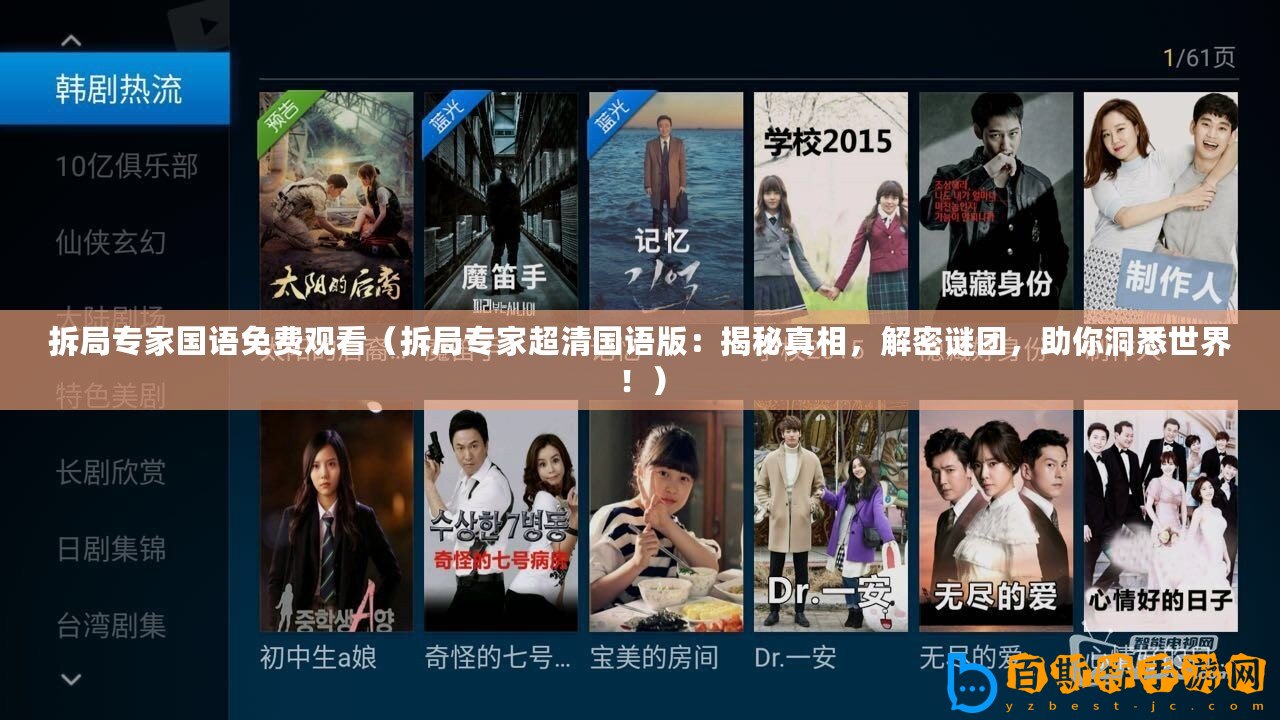Viewport: 1280px width, 720px height.
Task: Open the 日剧集锦 category
Action: 110,549
